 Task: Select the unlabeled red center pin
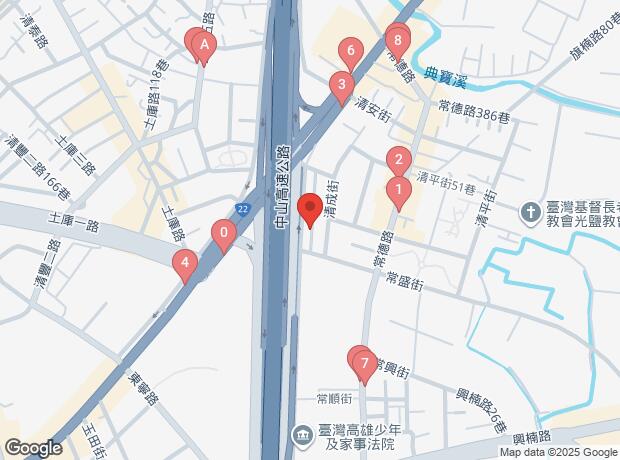(309, 208)
